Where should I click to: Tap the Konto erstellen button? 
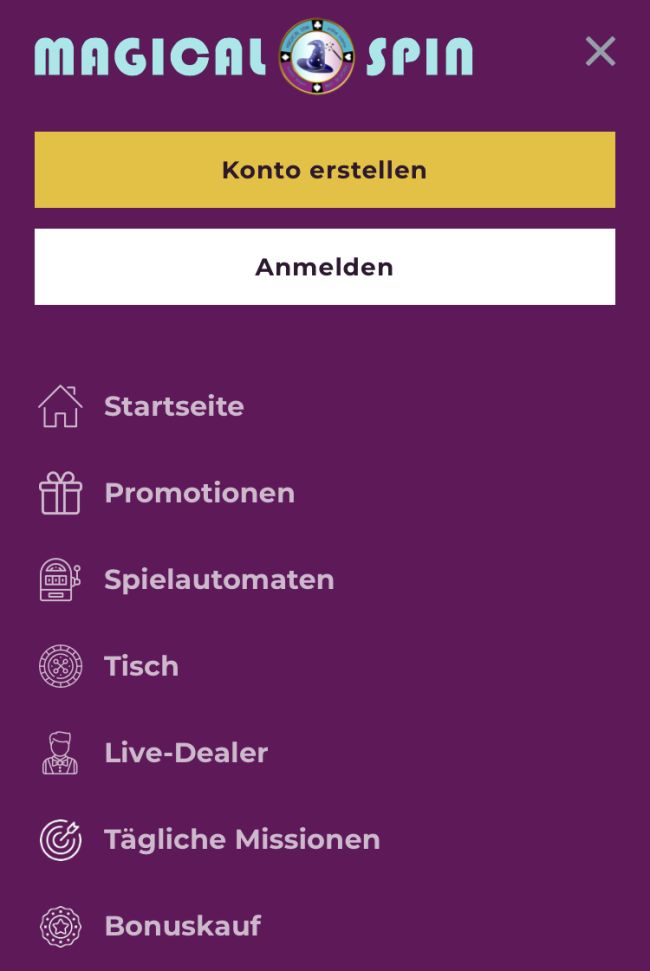point(324,170)
